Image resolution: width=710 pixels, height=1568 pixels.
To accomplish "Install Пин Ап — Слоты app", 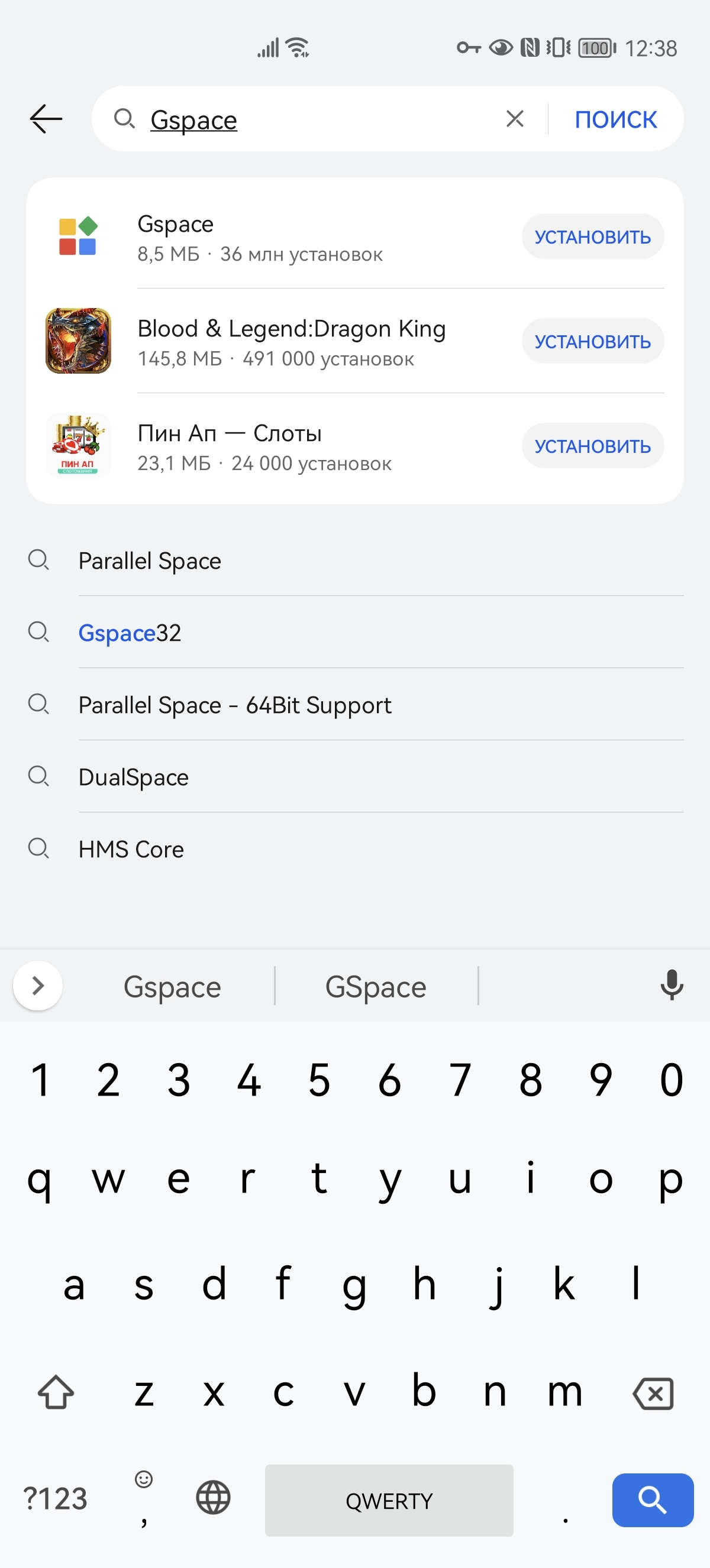I will [x=592, y=446].
